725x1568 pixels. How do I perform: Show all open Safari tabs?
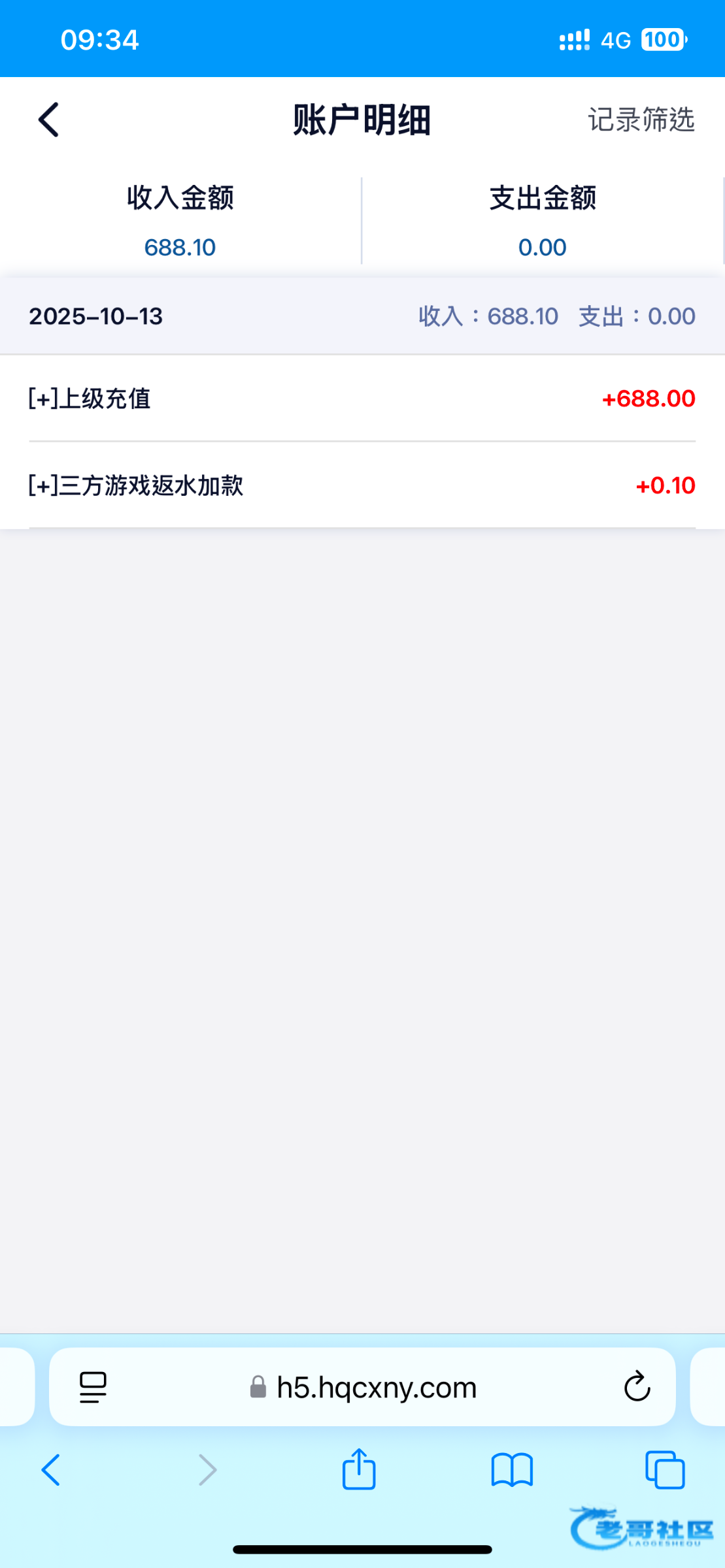(x=664, y=1471)
